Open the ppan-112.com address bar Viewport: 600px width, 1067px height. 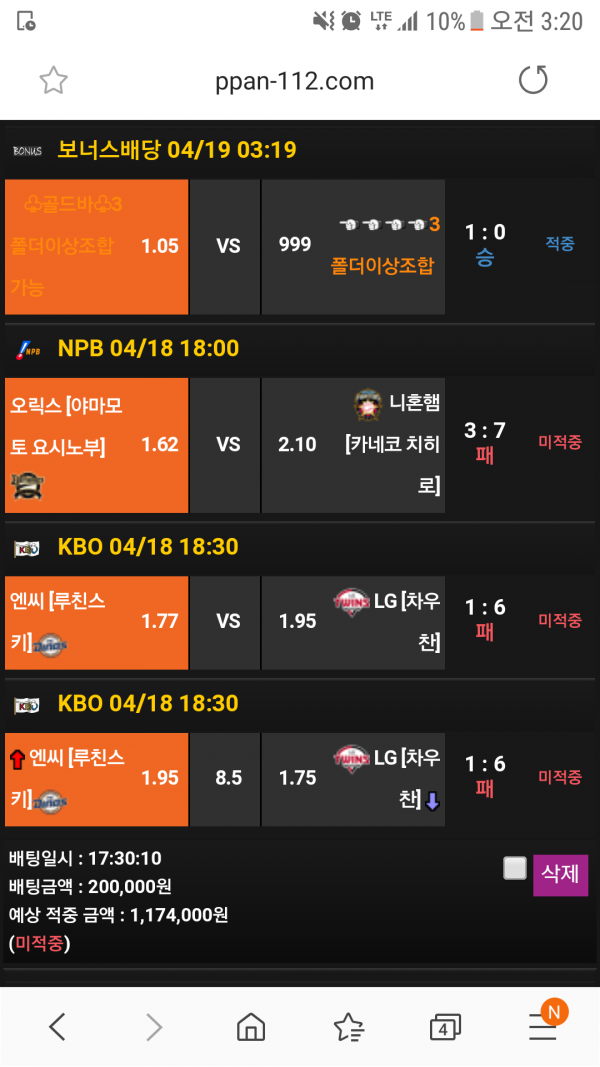click(x=294, y=81)
